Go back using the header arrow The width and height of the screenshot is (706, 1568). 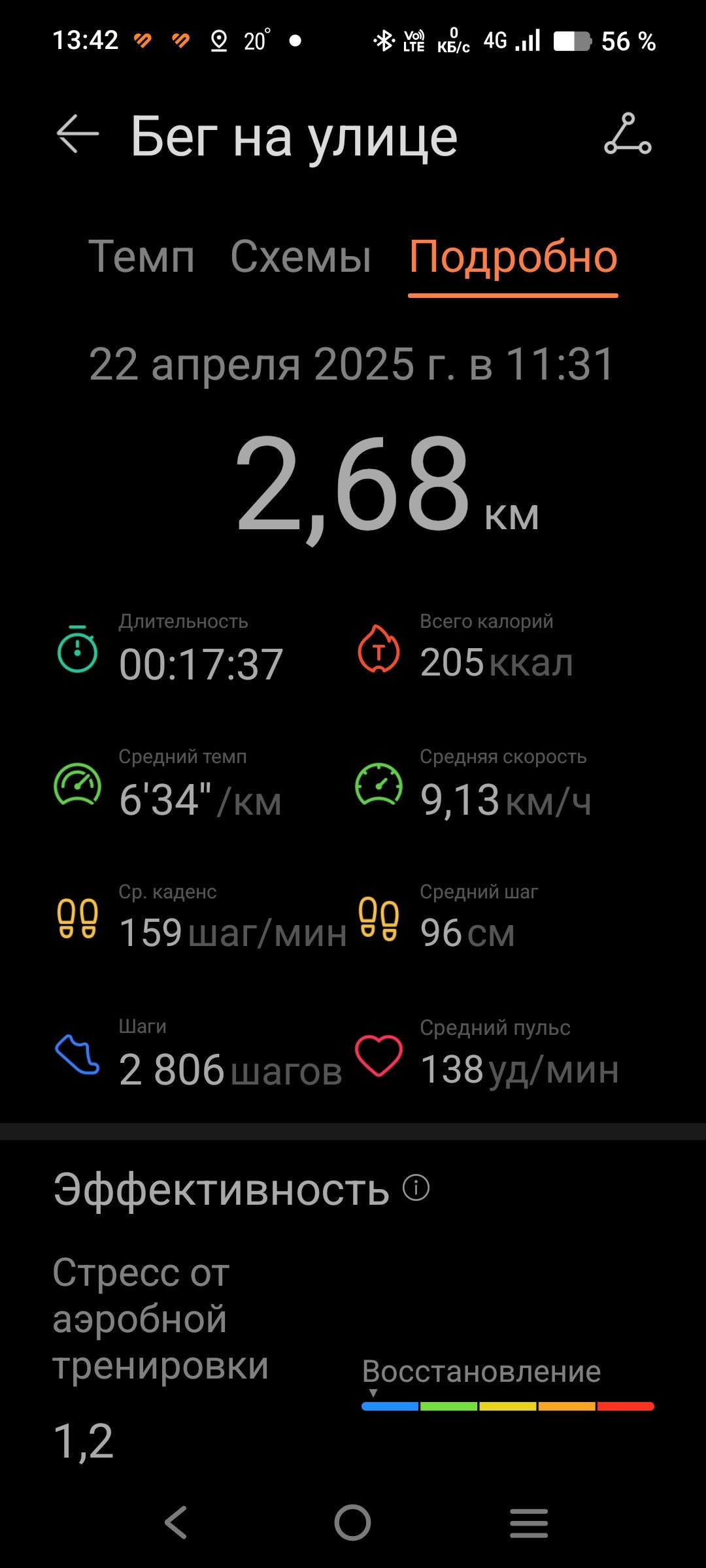pos(78,135)
